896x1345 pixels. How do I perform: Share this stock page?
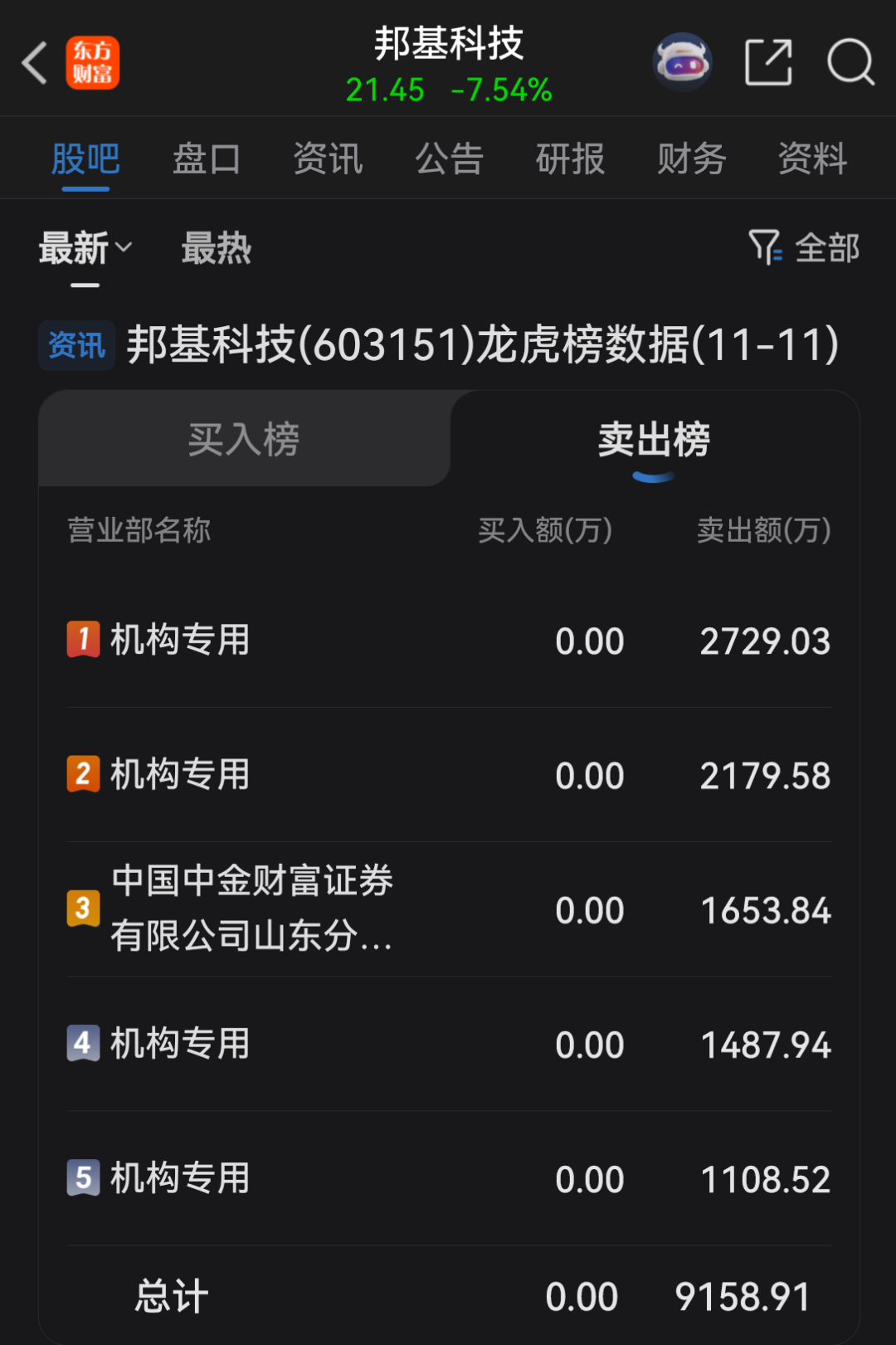[768, 62]
